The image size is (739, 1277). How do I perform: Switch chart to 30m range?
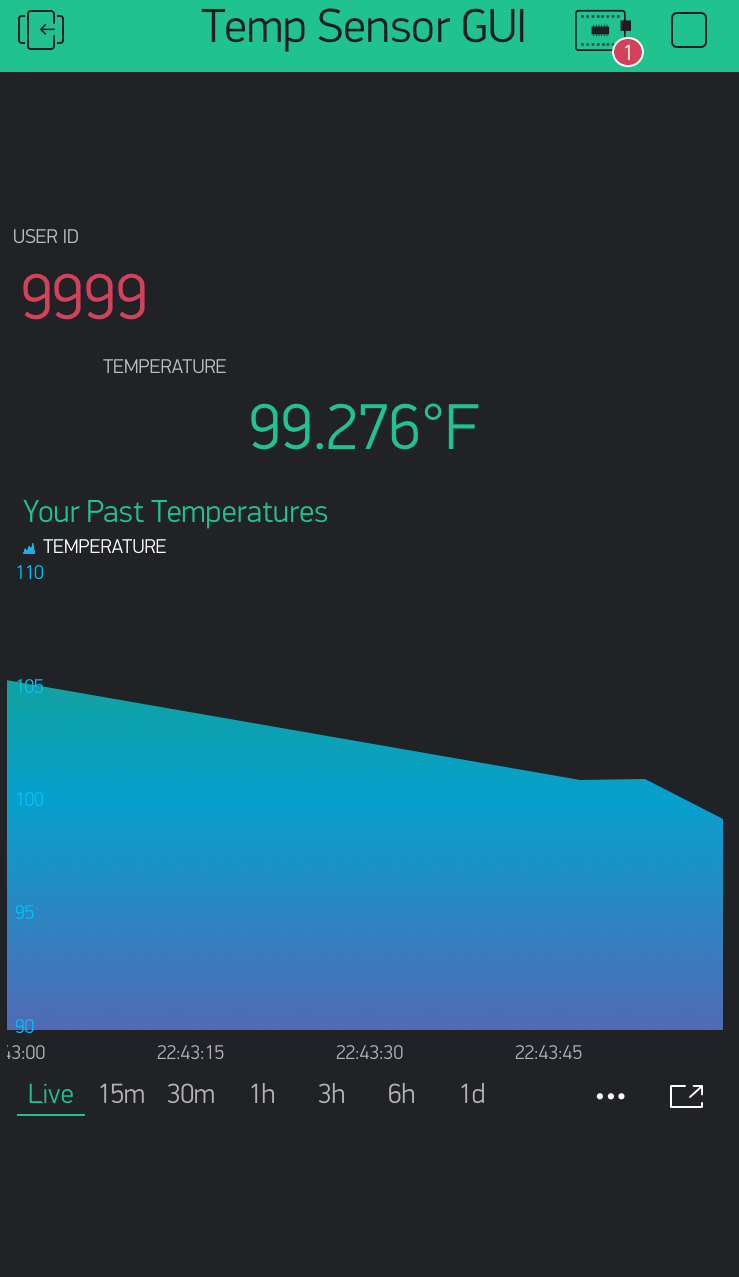[x=191, y=1094]
